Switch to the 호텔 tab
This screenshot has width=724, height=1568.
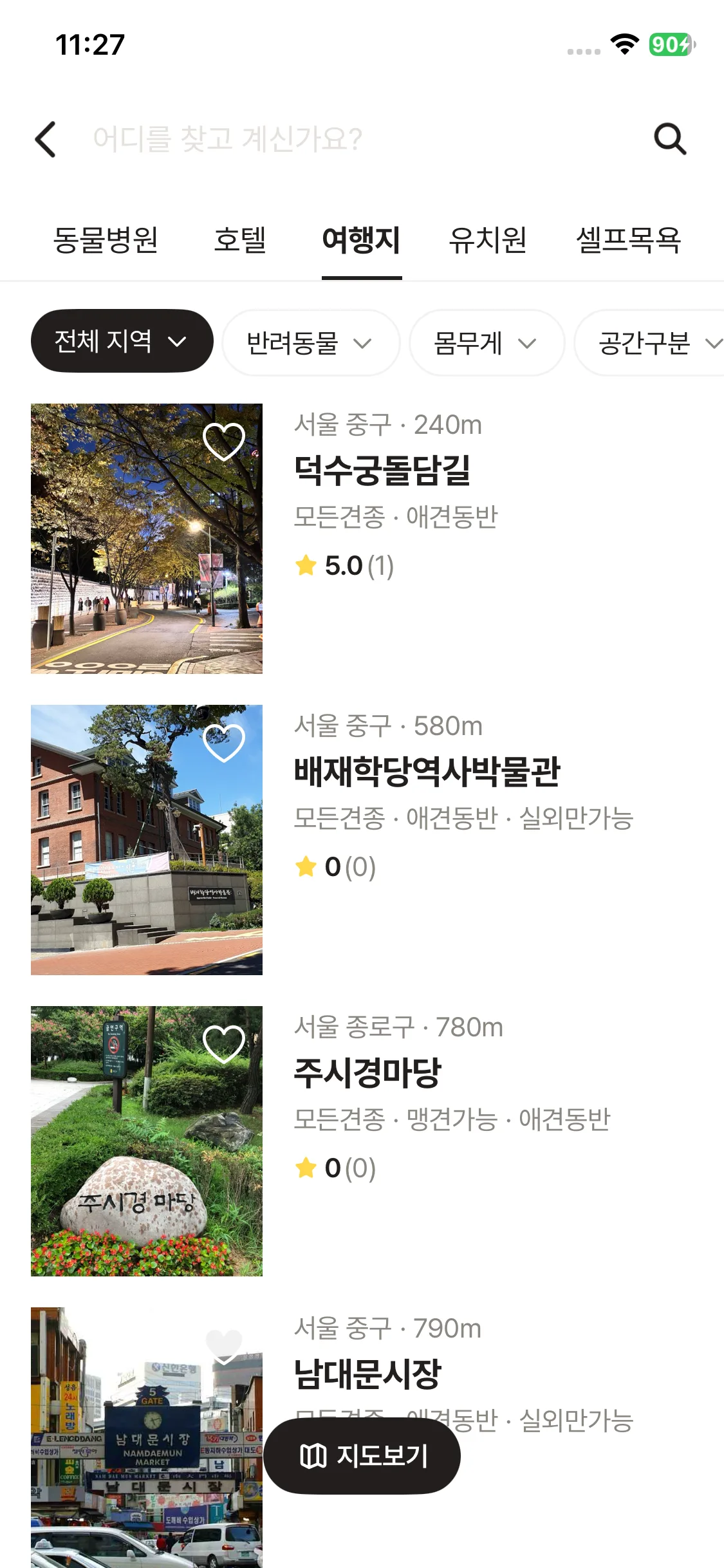240,240
